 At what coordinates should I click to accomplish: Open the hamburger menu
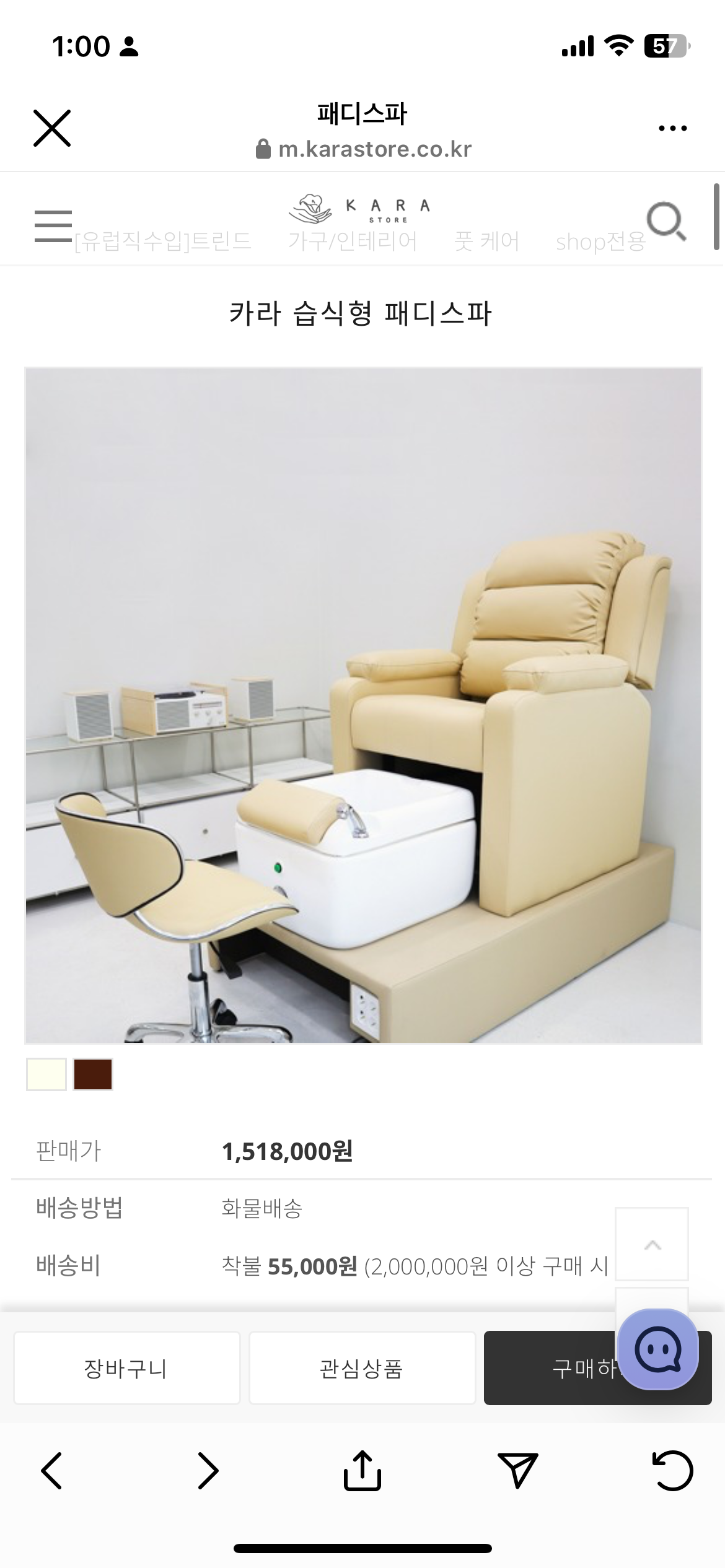pyautogui.click(x=53, y=226)
